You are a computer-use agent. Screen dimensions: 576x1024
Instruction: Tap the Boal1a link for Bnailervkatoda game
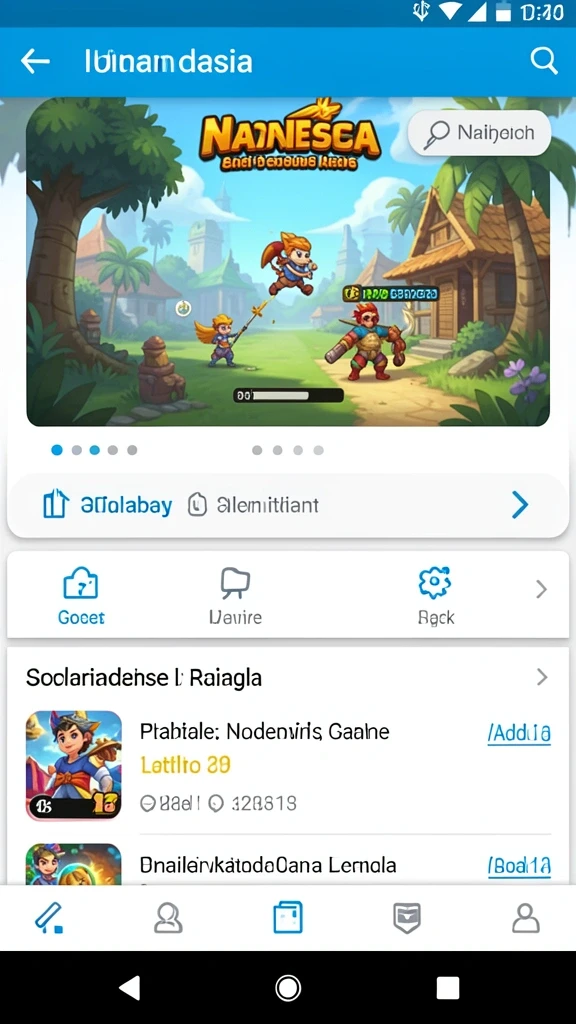click(x=519, y=866)
